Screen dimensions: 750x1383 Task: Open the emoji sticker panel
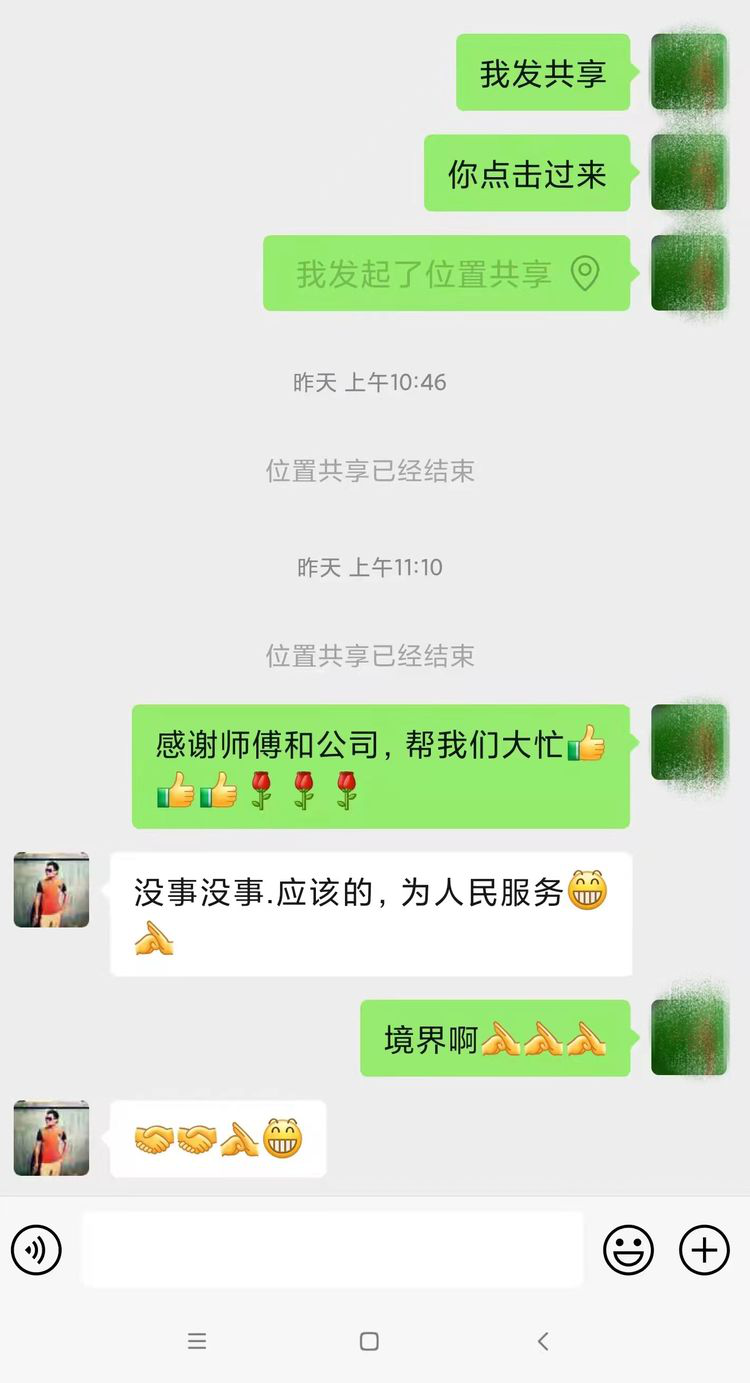(628, 1250)
